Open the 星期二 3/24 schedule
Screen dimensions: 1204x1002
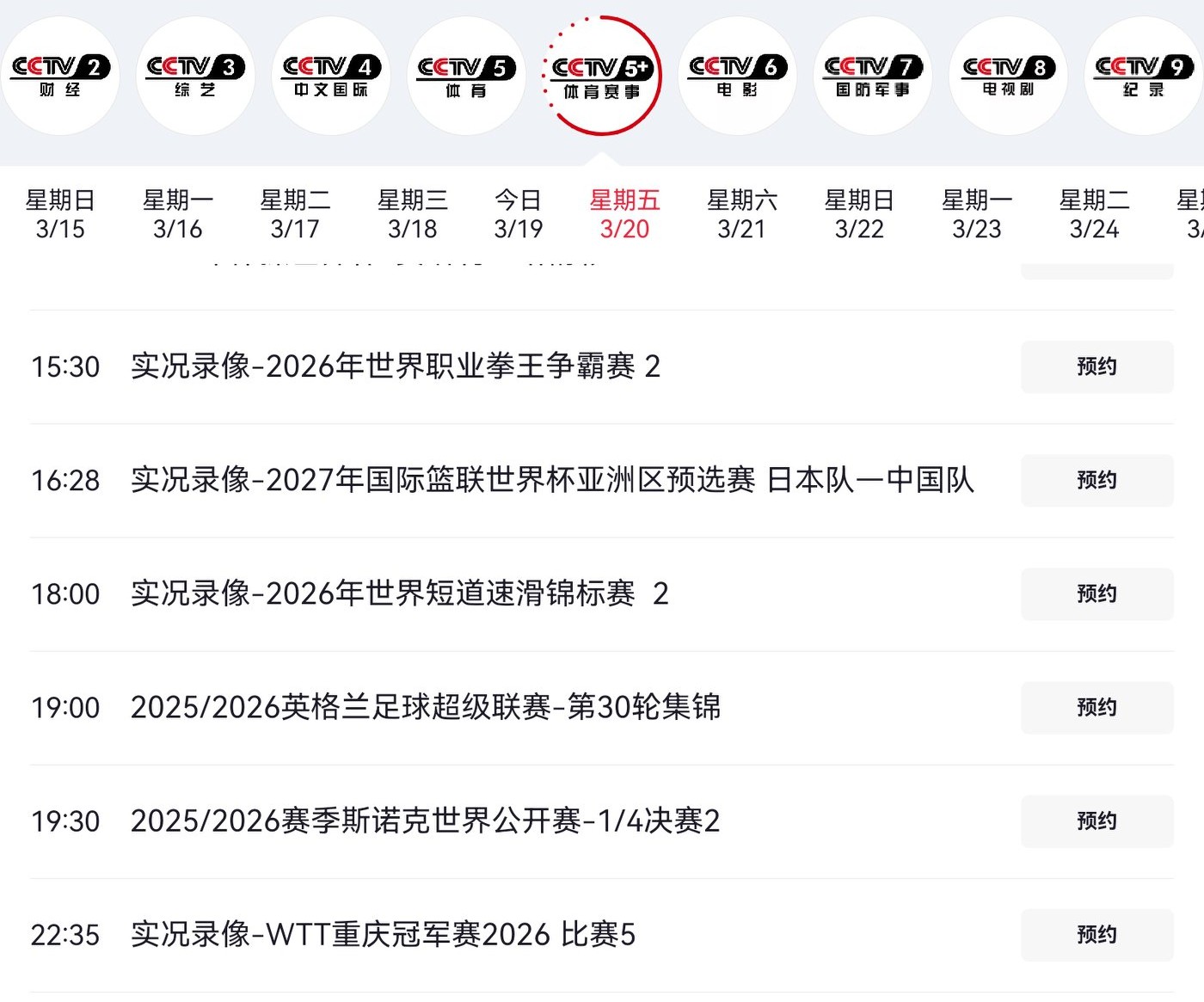point(1094,214)
